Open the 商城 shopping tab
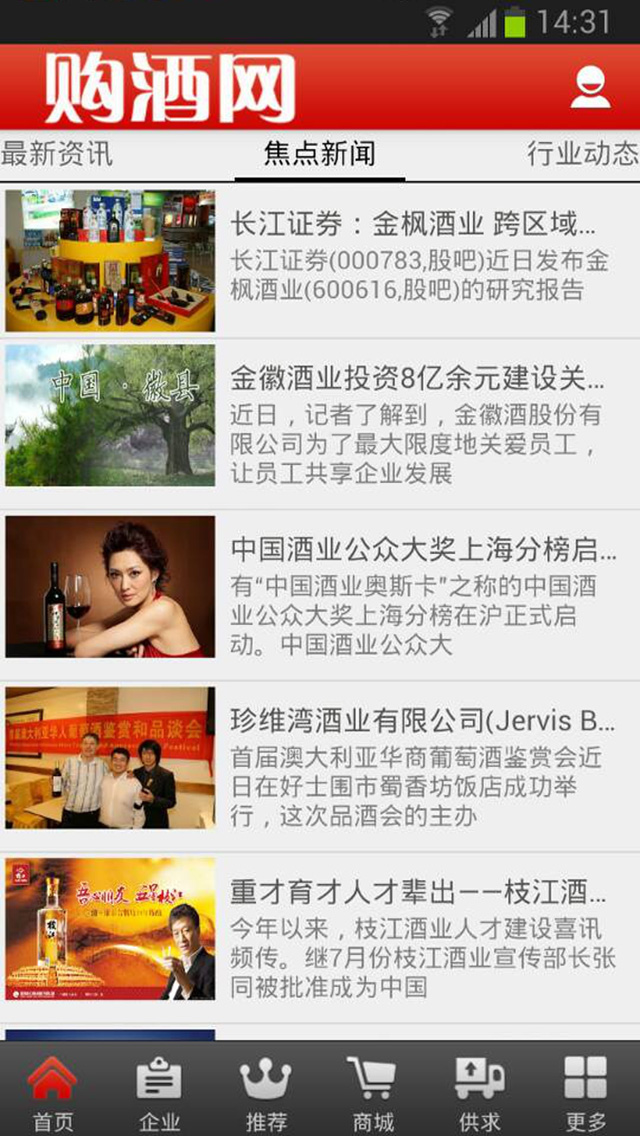This screenshot has width=640, height=1136. pyautogui.click(x=372, y=1092)
